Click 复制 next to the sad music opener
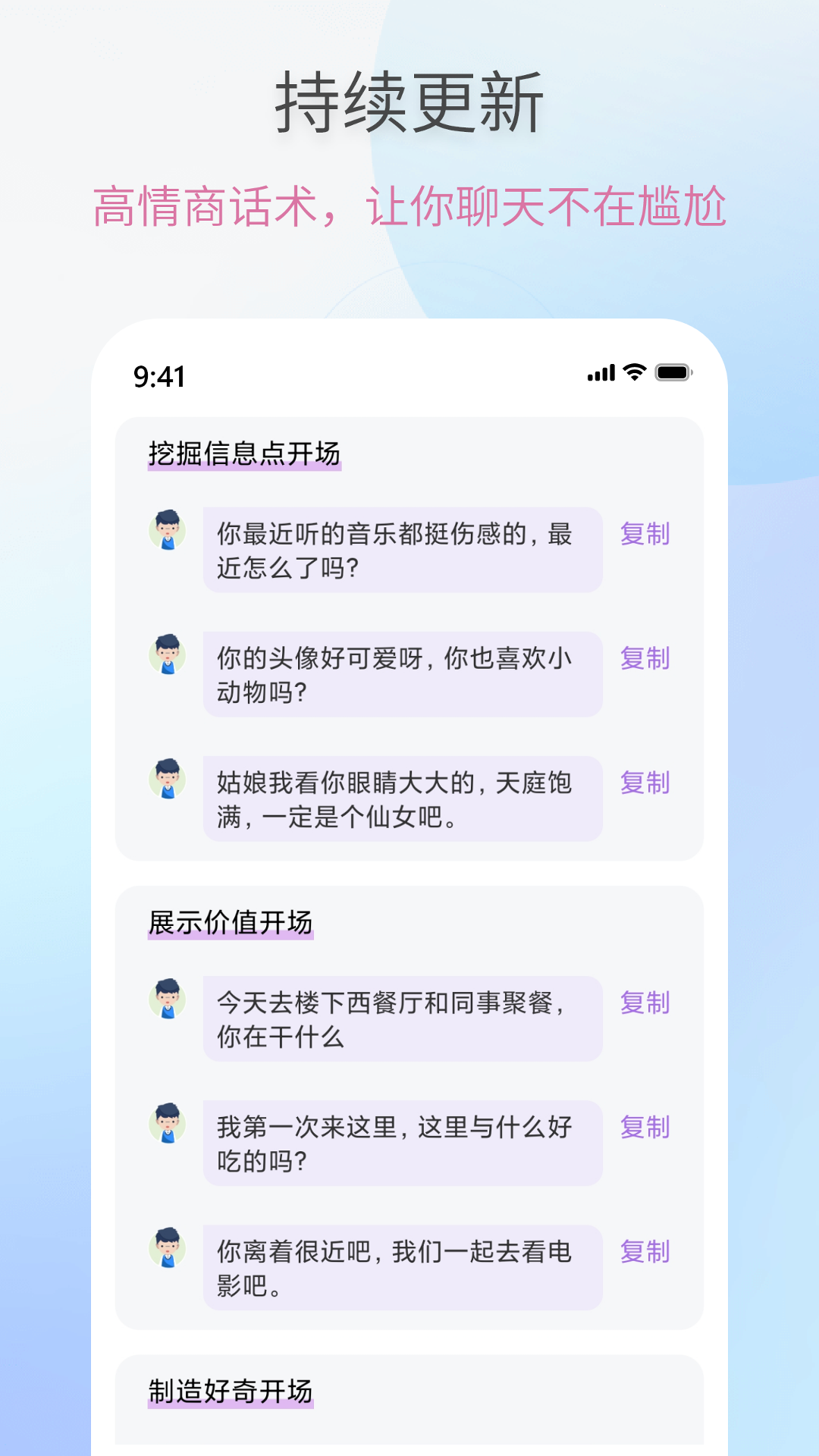 pos(645,535)
